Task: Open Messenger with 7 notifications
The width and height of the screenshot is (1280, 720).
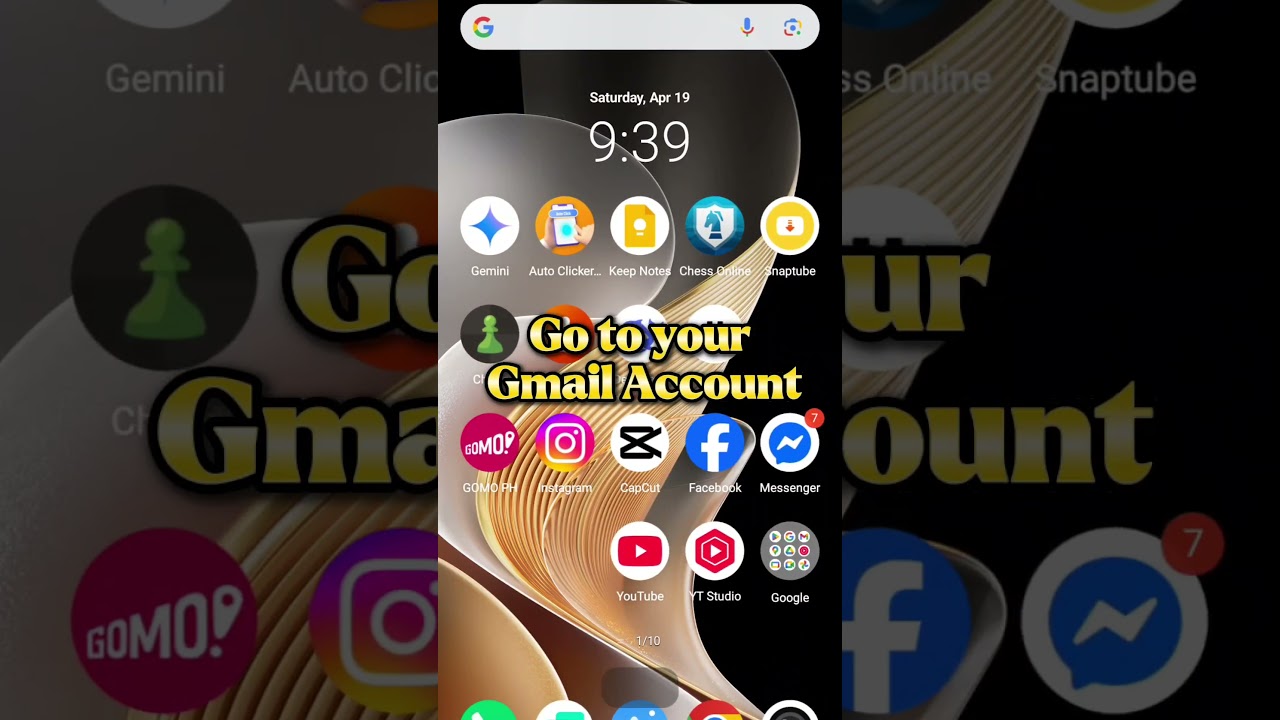Action: tap(790, 444)
